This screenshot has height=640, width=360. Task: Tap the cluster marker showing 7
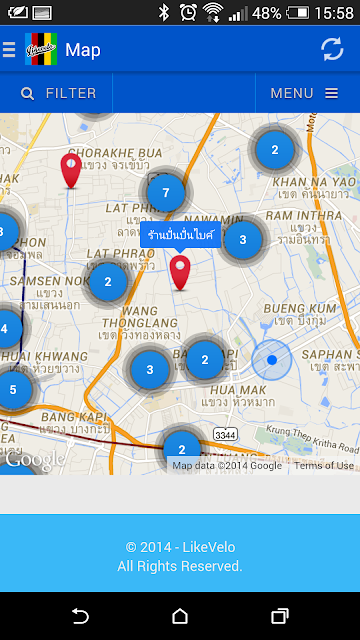tap(166, 193)
